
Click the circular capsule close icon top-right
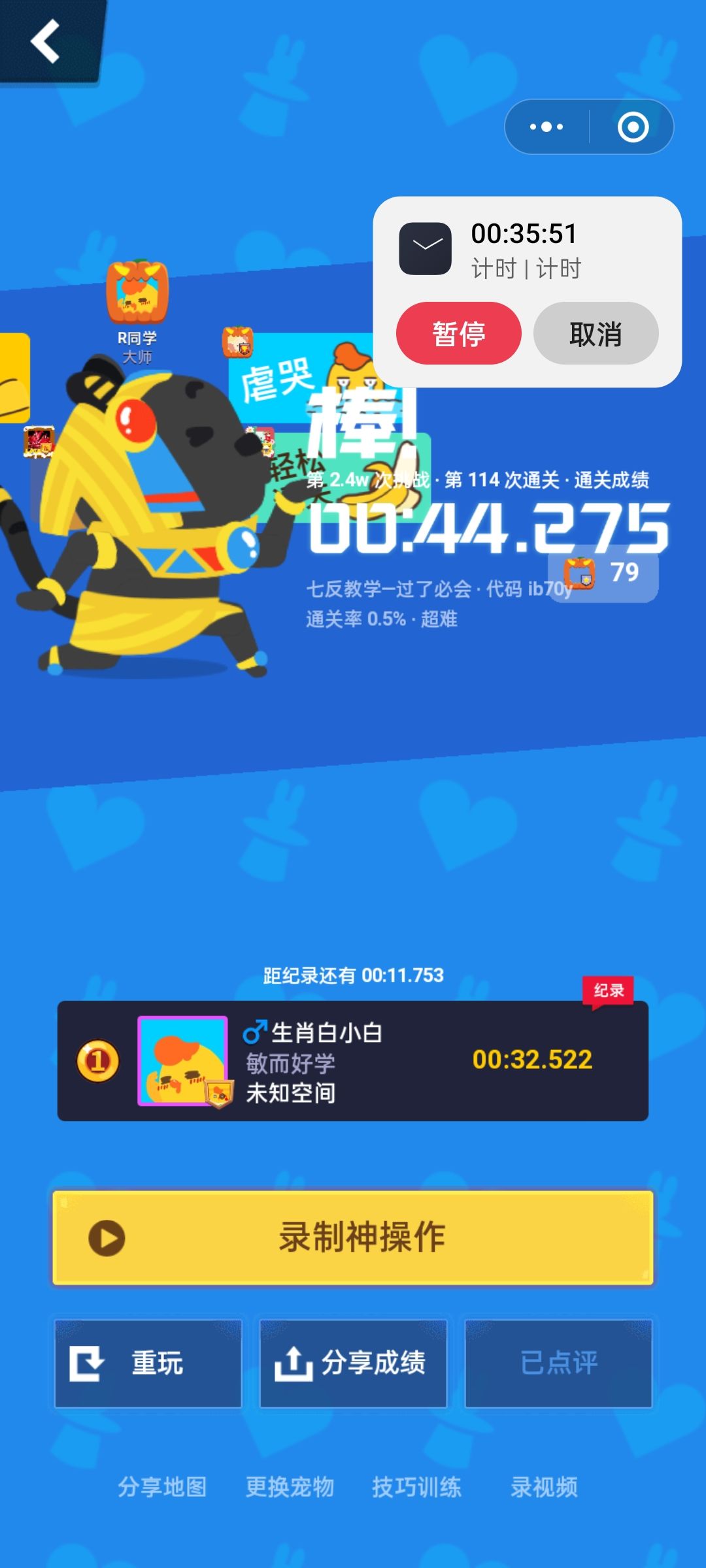tap(632, 127)
